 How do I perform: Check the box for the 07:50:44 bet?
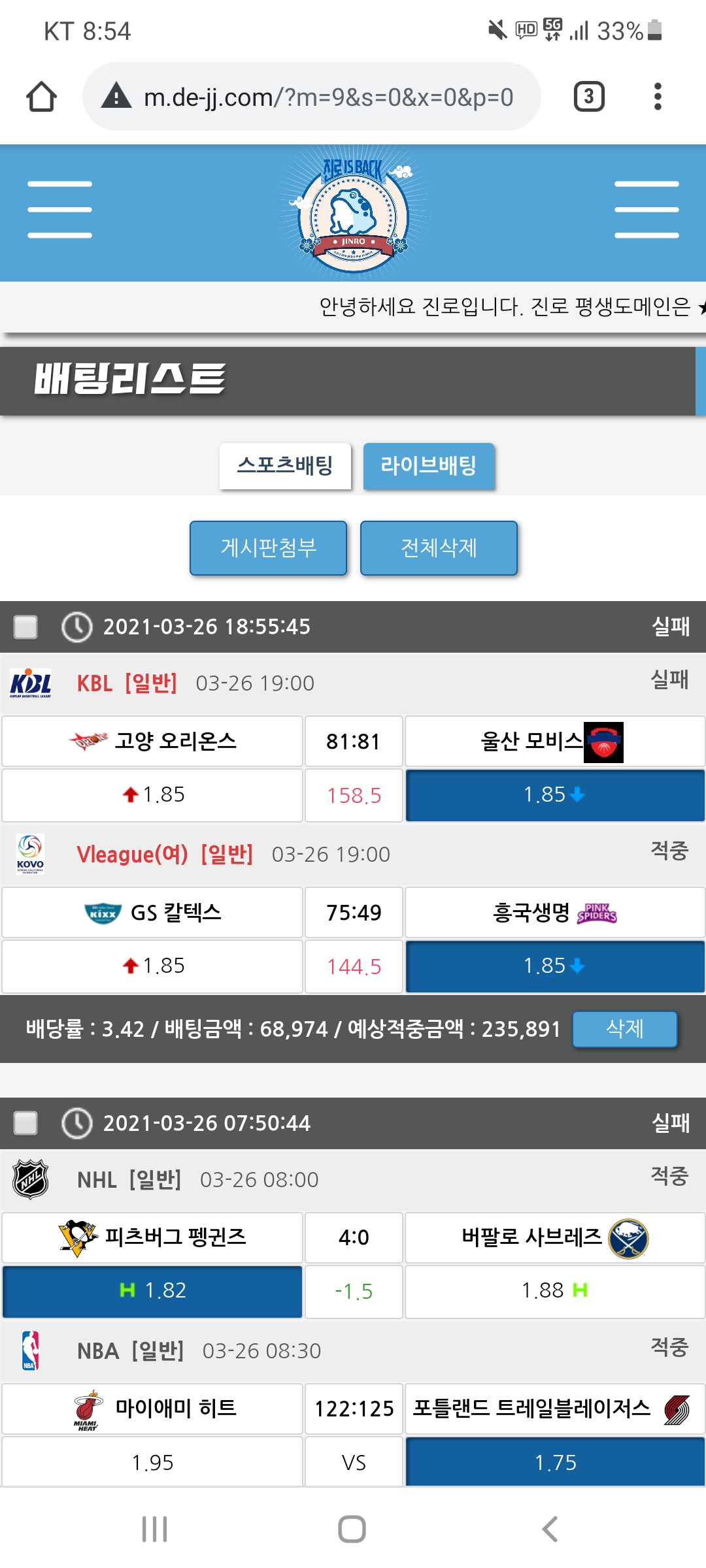pos(26,1124)
